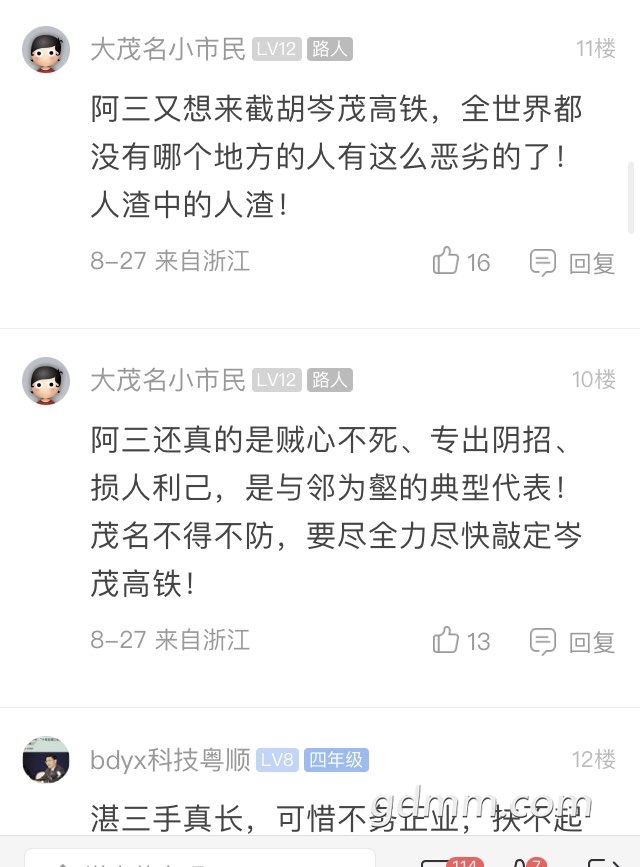
Task: Open 大茂名小市民's avatar on the 11楼 comment
Action: coord(45,50)
